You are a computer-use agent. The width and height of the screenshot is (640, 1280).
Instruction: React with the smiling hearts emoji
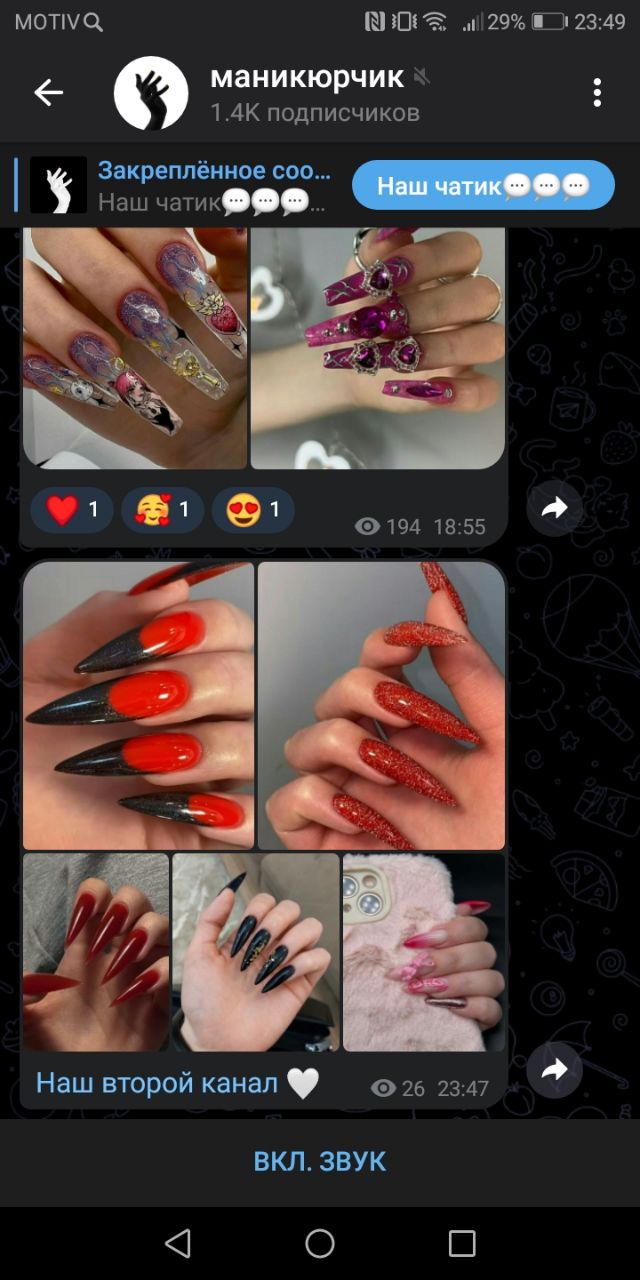[163, 510]
